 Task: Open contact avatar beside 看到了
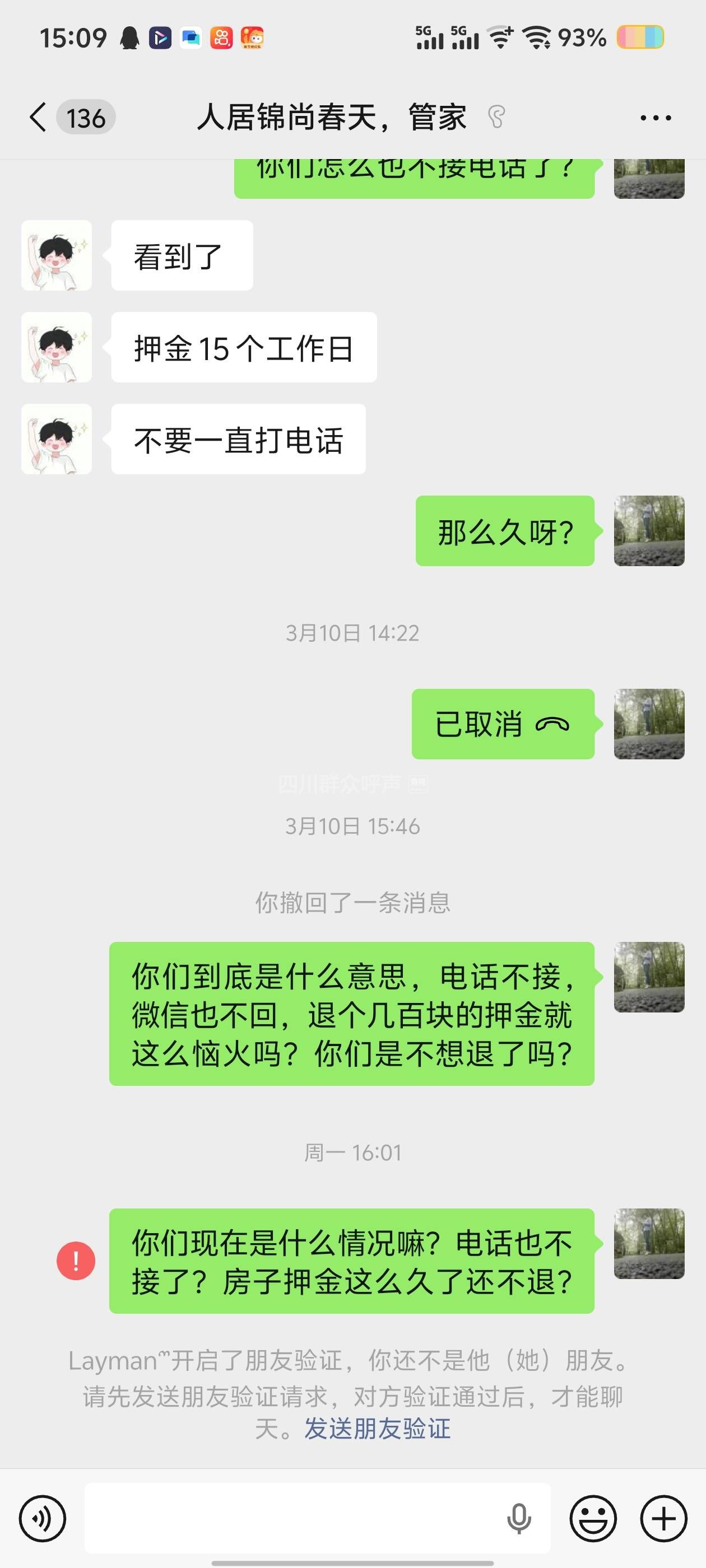[x=57, y=256]
